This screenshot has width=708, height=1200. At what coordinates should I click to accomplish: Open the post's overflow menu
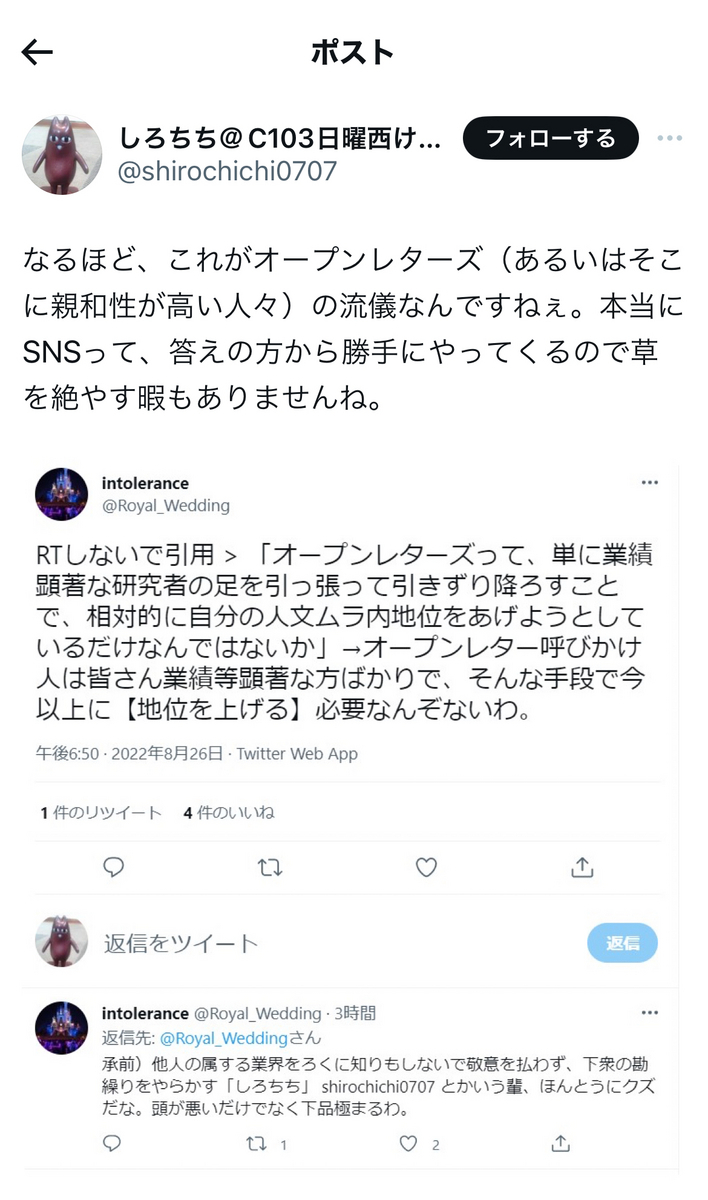coord(669,139)
